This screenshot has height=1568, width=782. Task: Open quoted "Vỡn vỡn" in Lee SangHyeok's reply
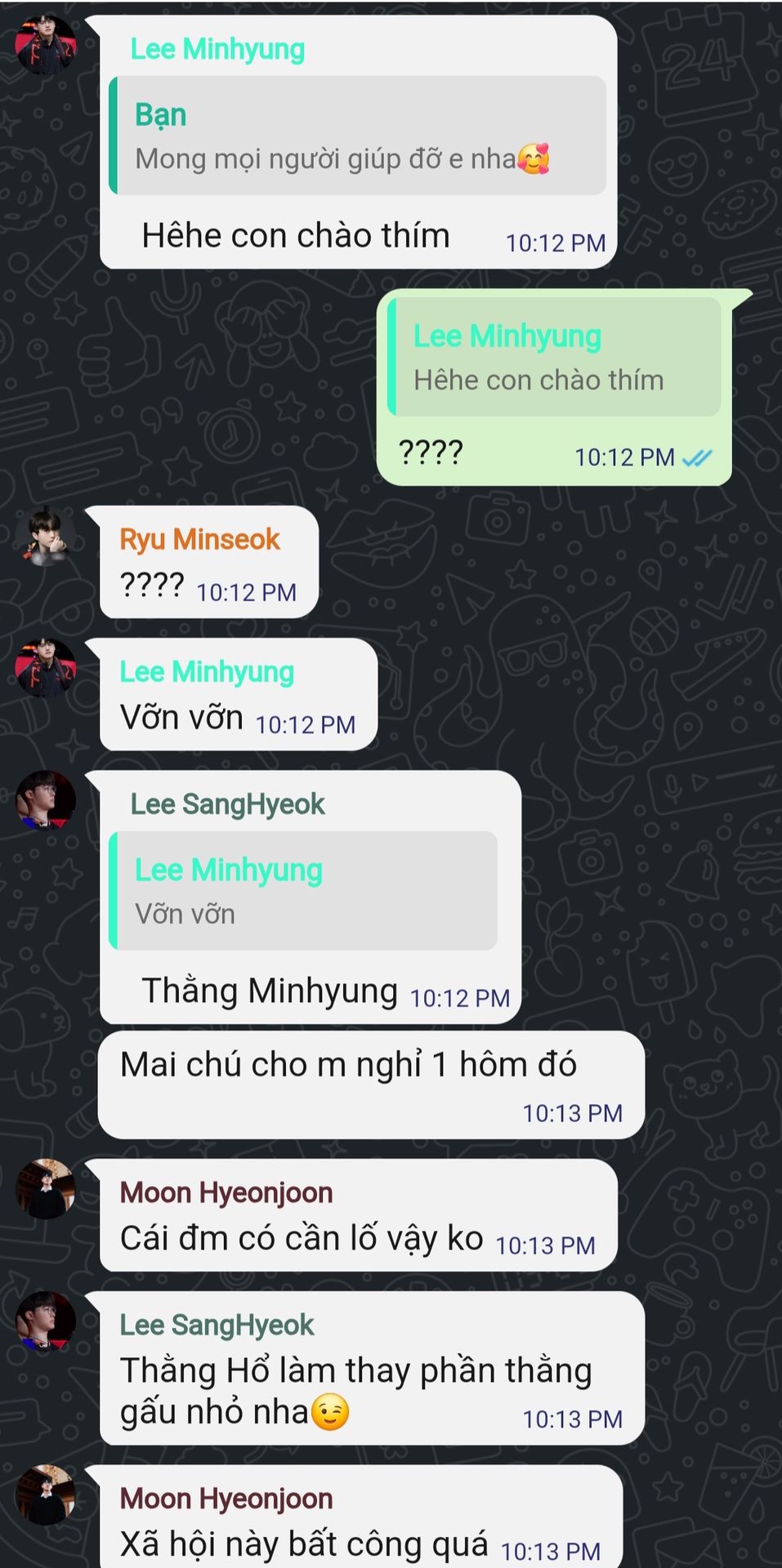[303, 891]
